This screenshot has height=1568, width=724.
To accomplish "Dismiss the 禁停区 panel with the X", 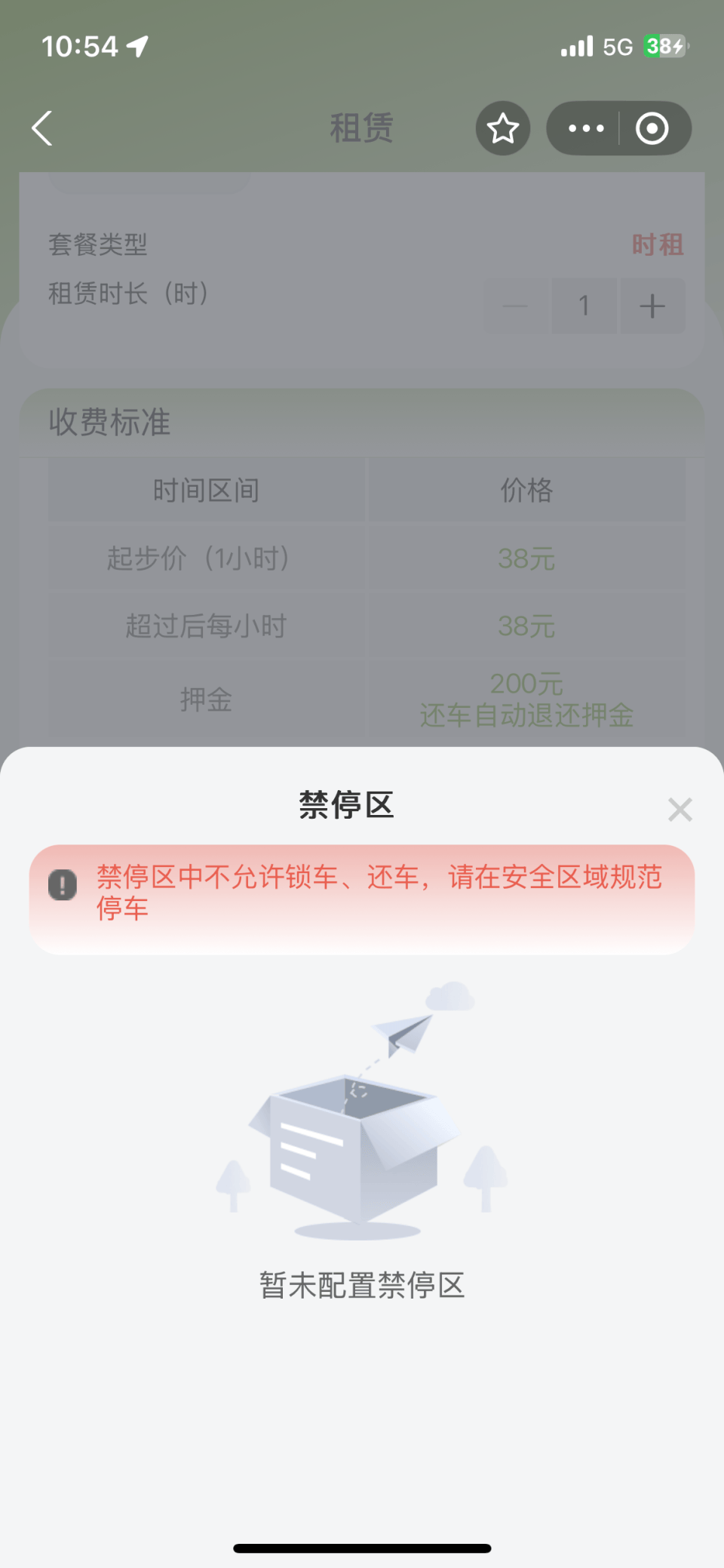I will tap(680, 808).
